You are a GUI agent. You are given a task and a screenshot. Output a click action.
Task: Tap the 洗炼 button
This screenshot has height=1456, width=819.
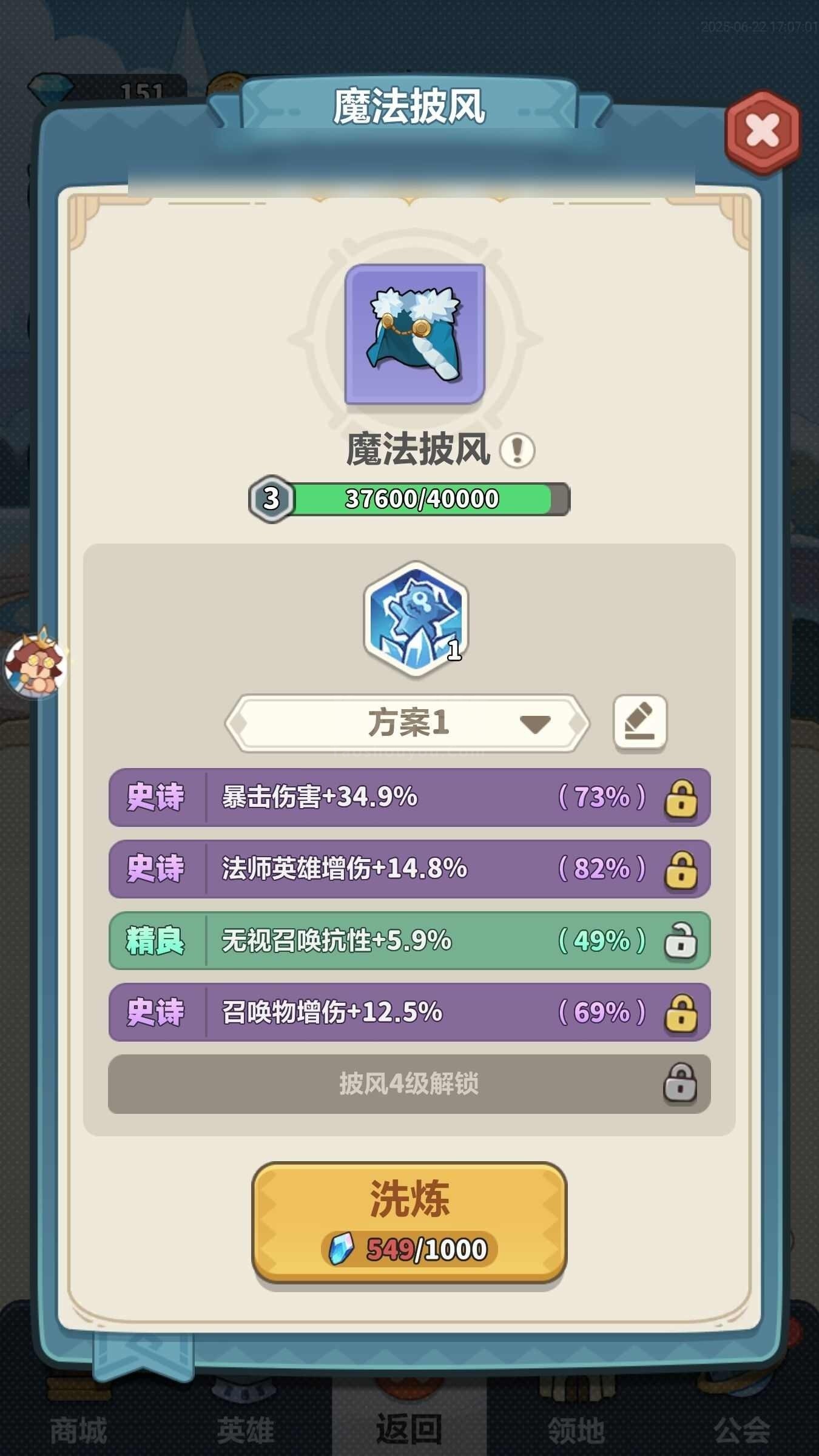pyautogui.click(x=409, y=1222)
